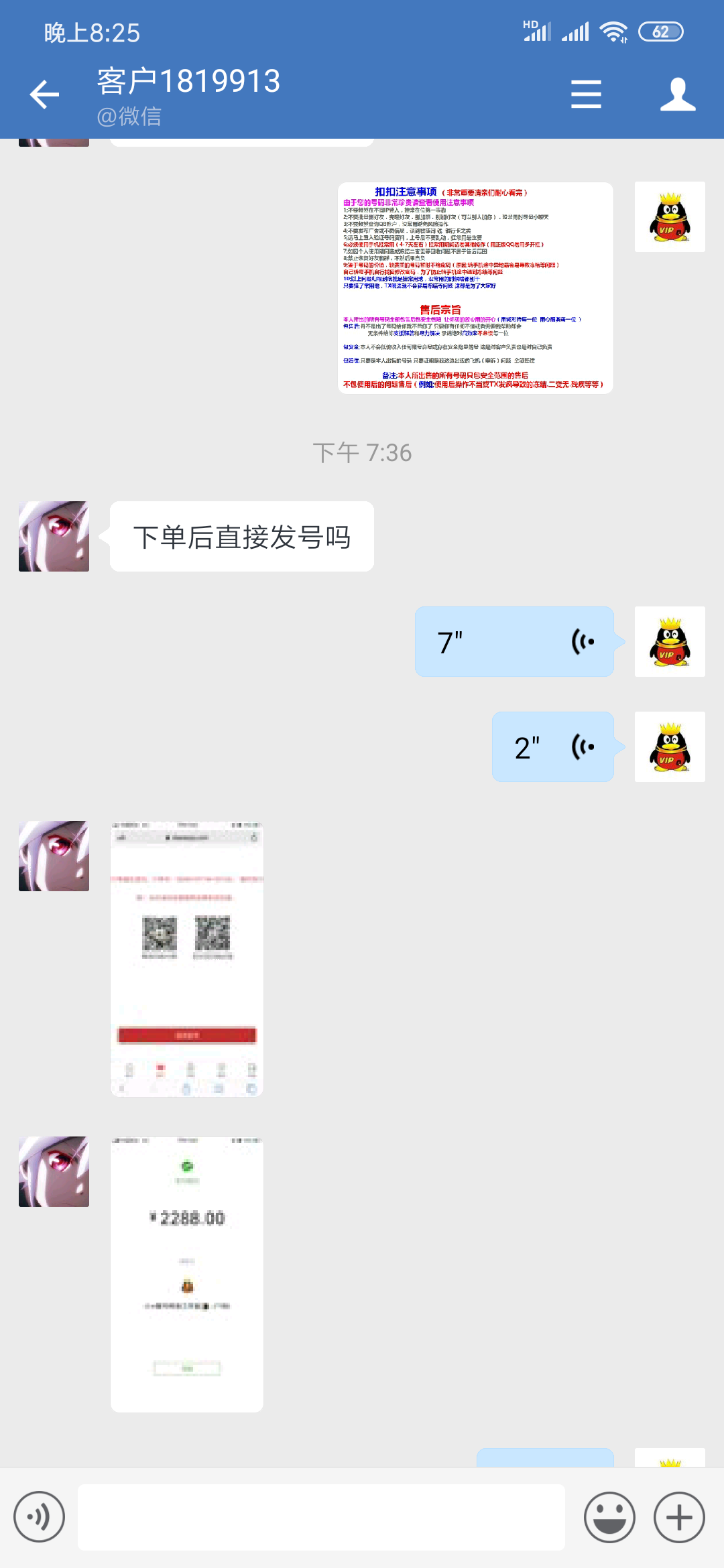Open the contact profile icon
The height and width of the screenshot is (1568, 724).
(x=677, y=94)
